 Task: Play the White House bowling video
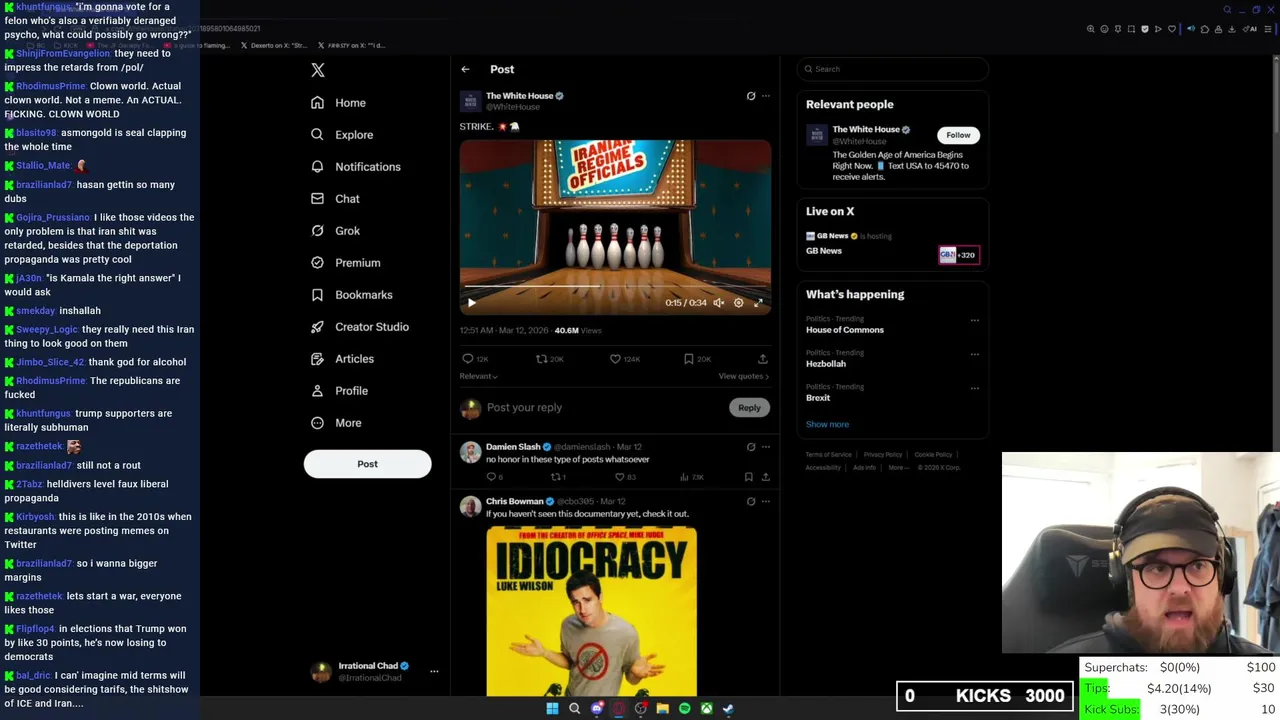pyautogui.click(x=472, y=302)
